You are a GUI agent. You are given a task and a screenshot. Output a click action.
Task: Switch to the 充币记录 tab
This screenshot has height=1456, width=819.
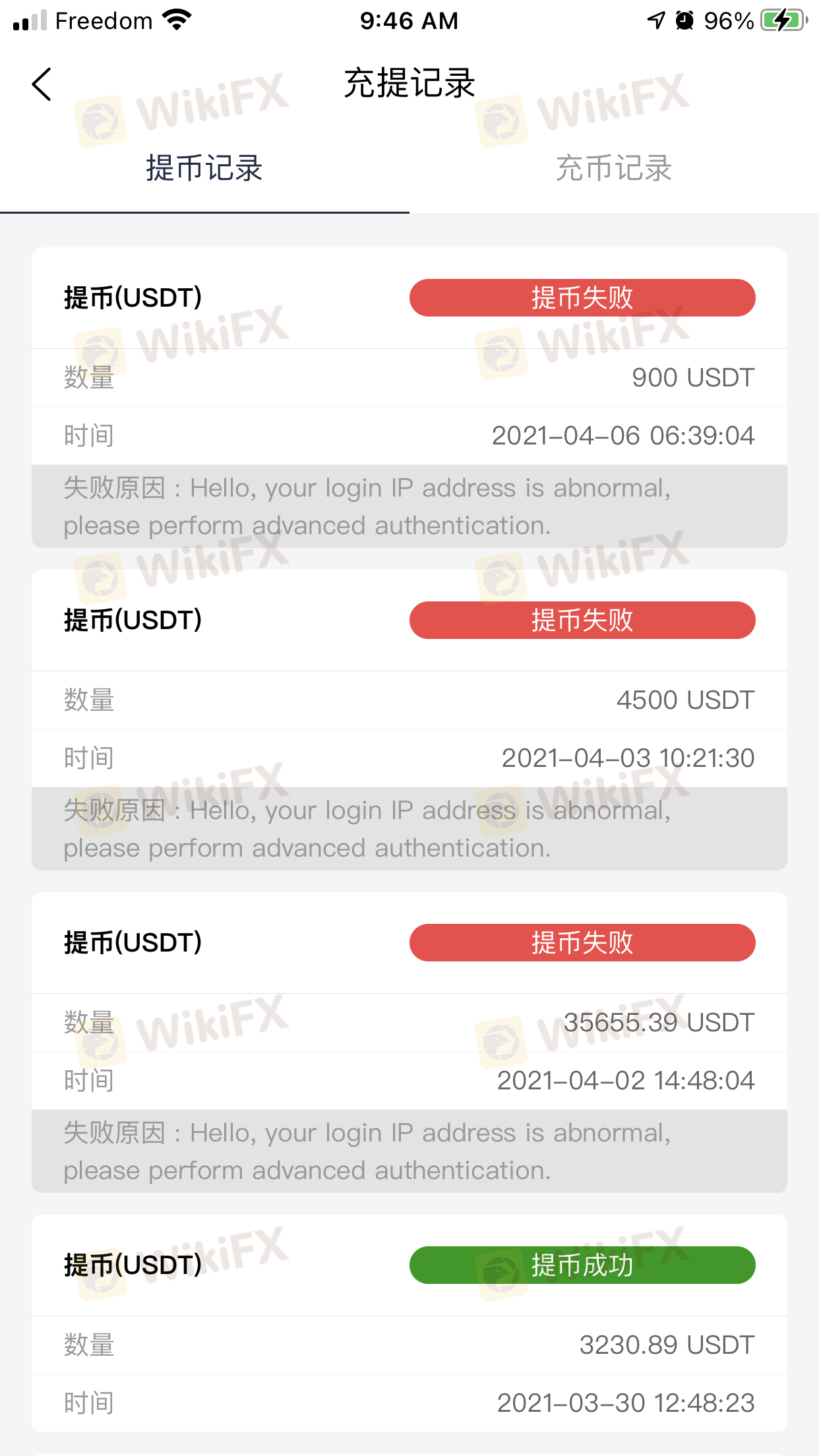click(613, 168)
